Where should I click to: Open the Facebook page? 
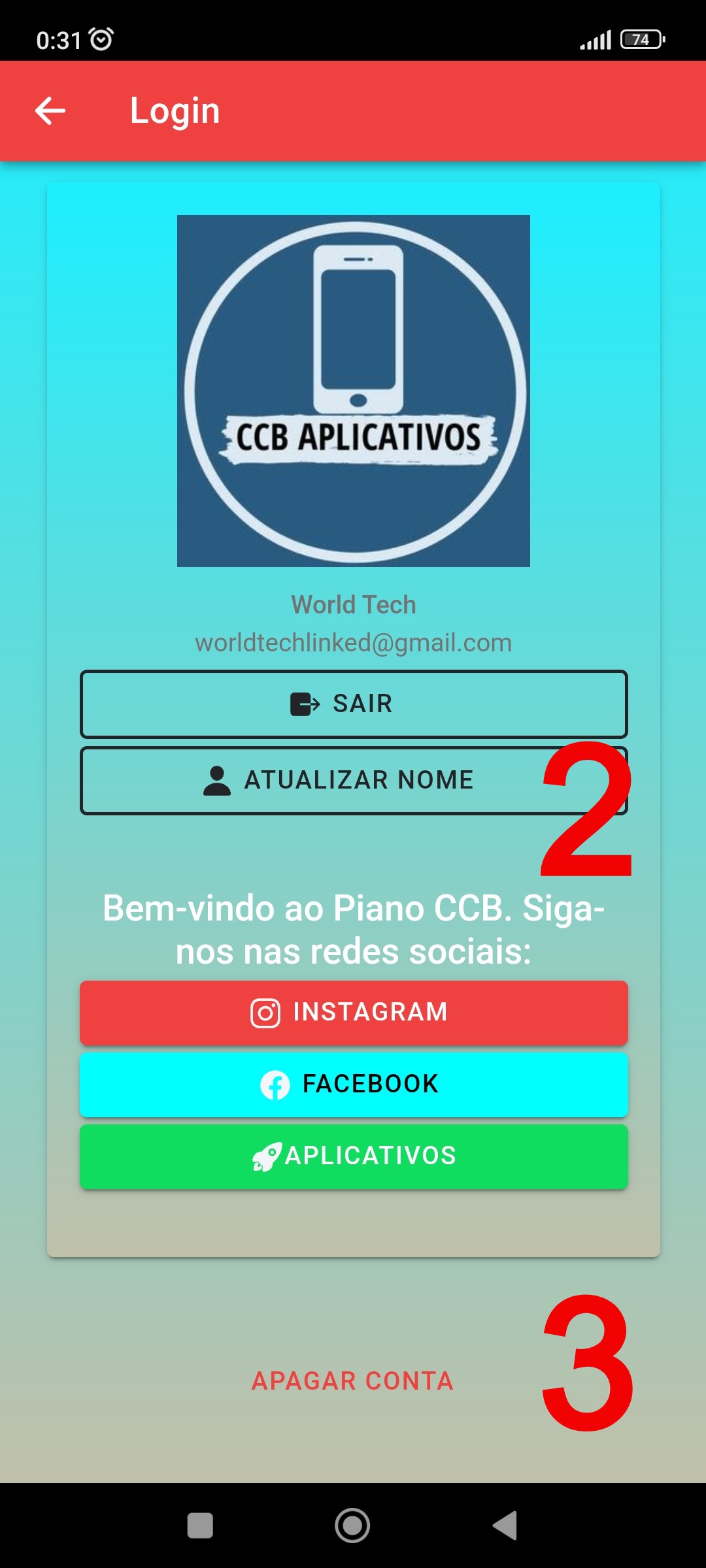(353, 1085)
